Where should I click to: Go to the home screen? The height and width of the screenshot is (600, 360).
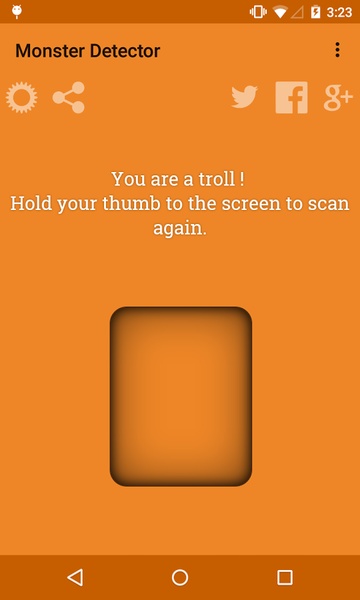[x=180, y=577]
